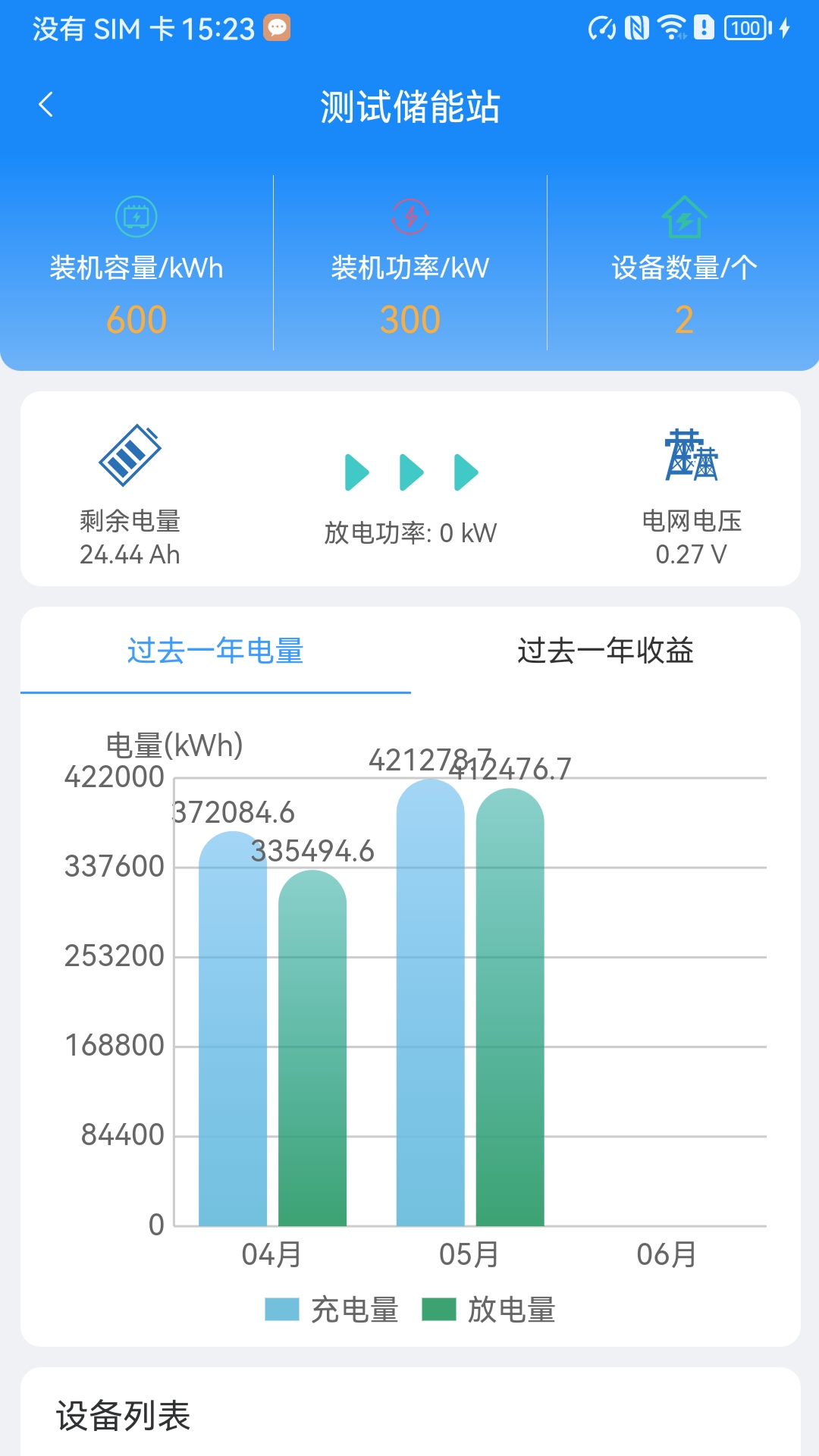Image resolution: width=819 pixels, height=1456 pixels.
Task: Click the battery 100 indicator in status bar
Action: pos(745,29)
